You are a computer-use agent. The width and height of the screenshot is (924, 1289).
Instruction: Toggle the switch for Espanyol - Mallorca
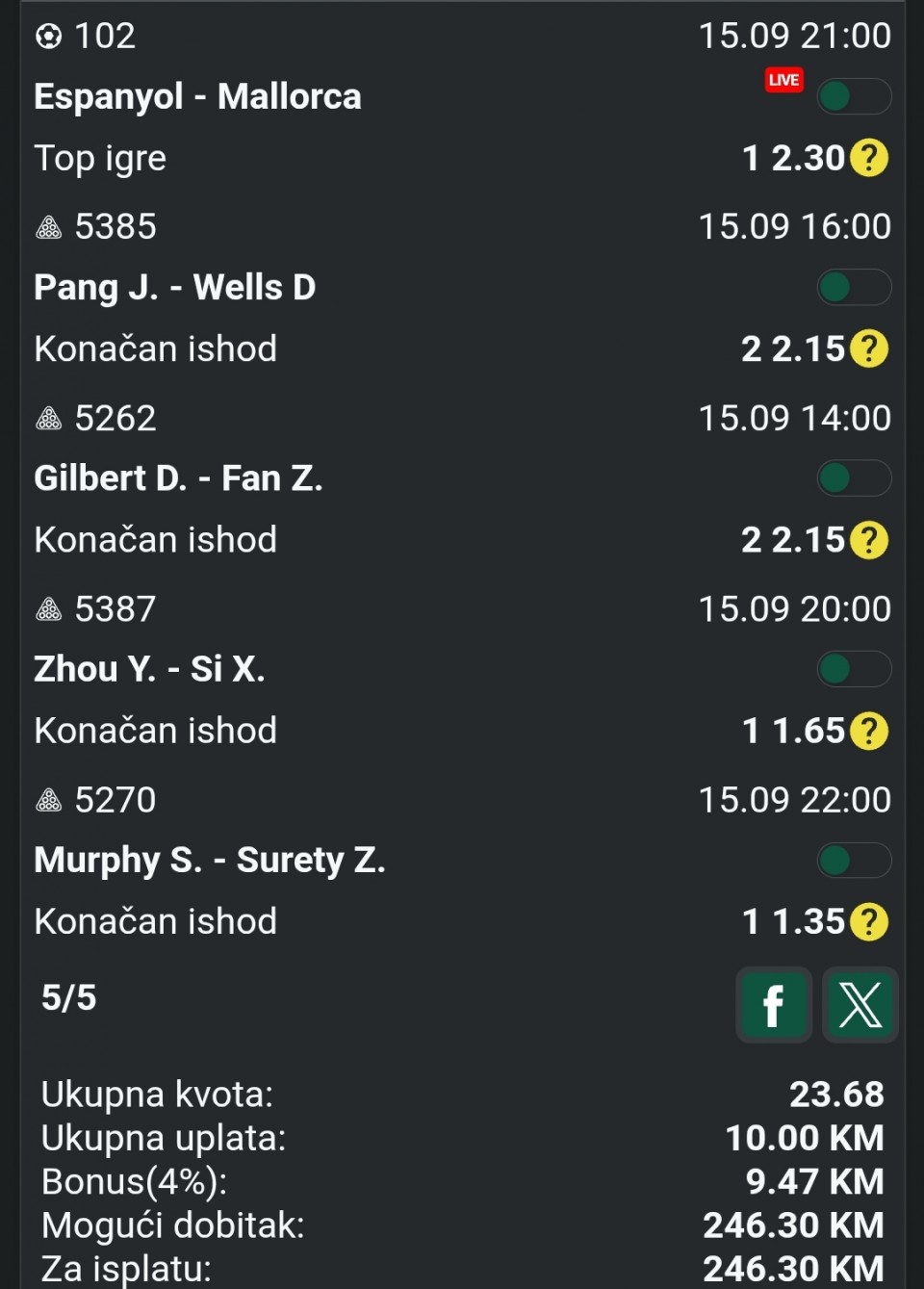pyautogui.click(x=854, y=96)
